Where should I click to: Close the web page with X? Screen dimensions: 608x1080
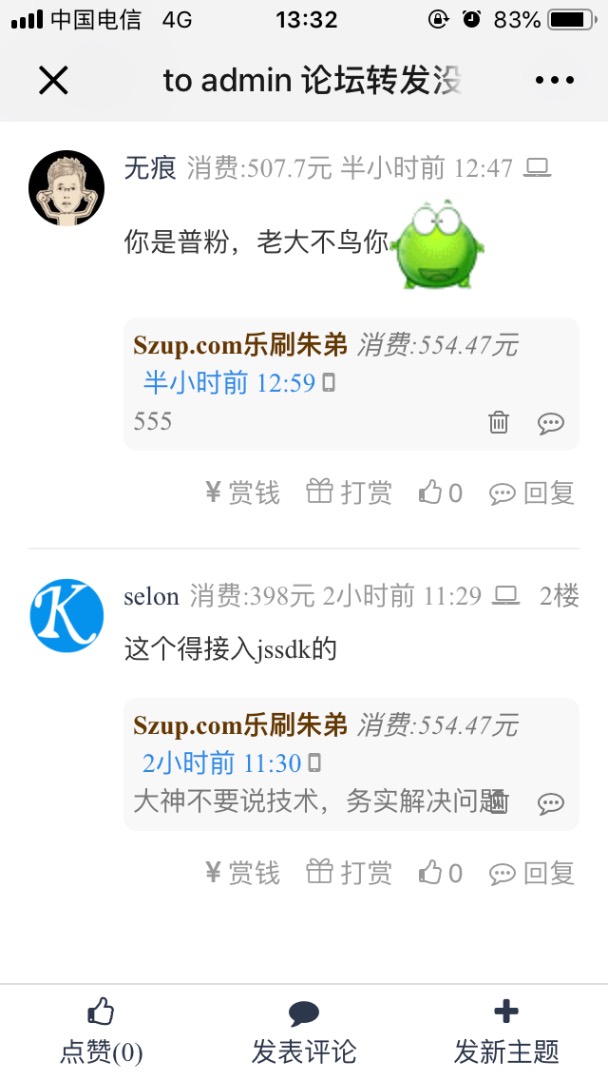(x=53, y=80)
